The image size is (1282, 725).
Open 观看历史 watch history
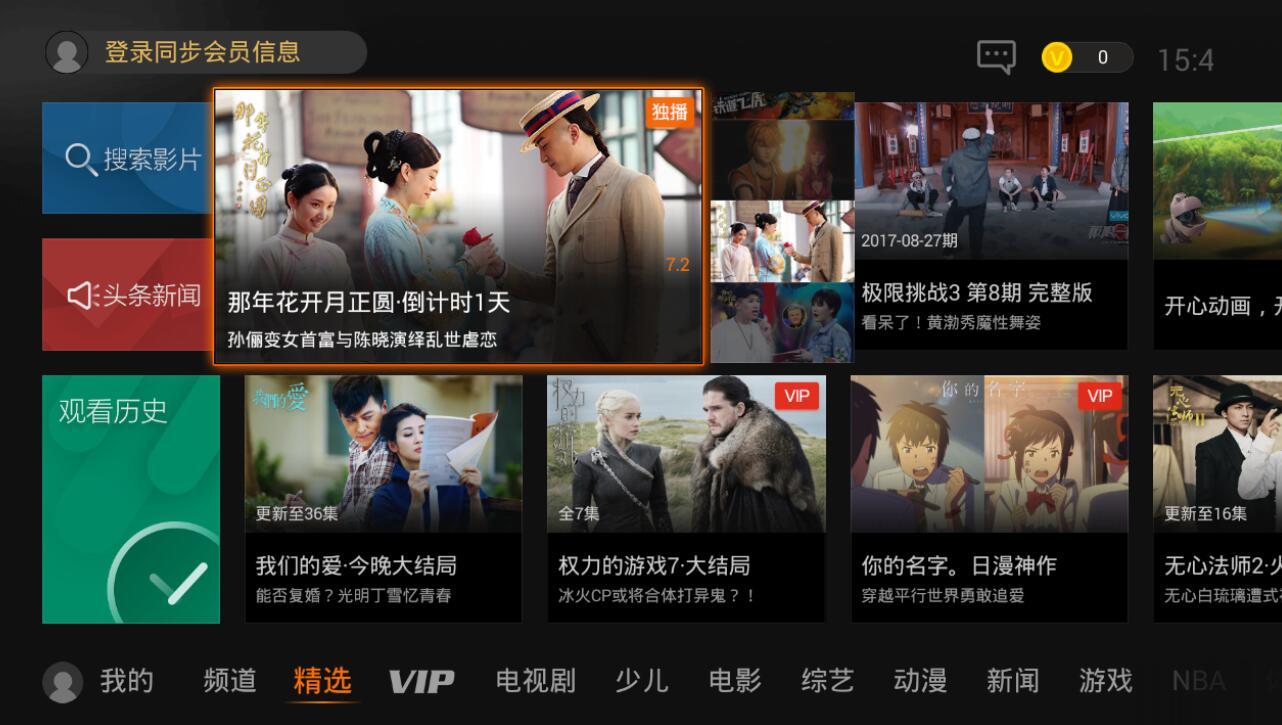point(131,499)
